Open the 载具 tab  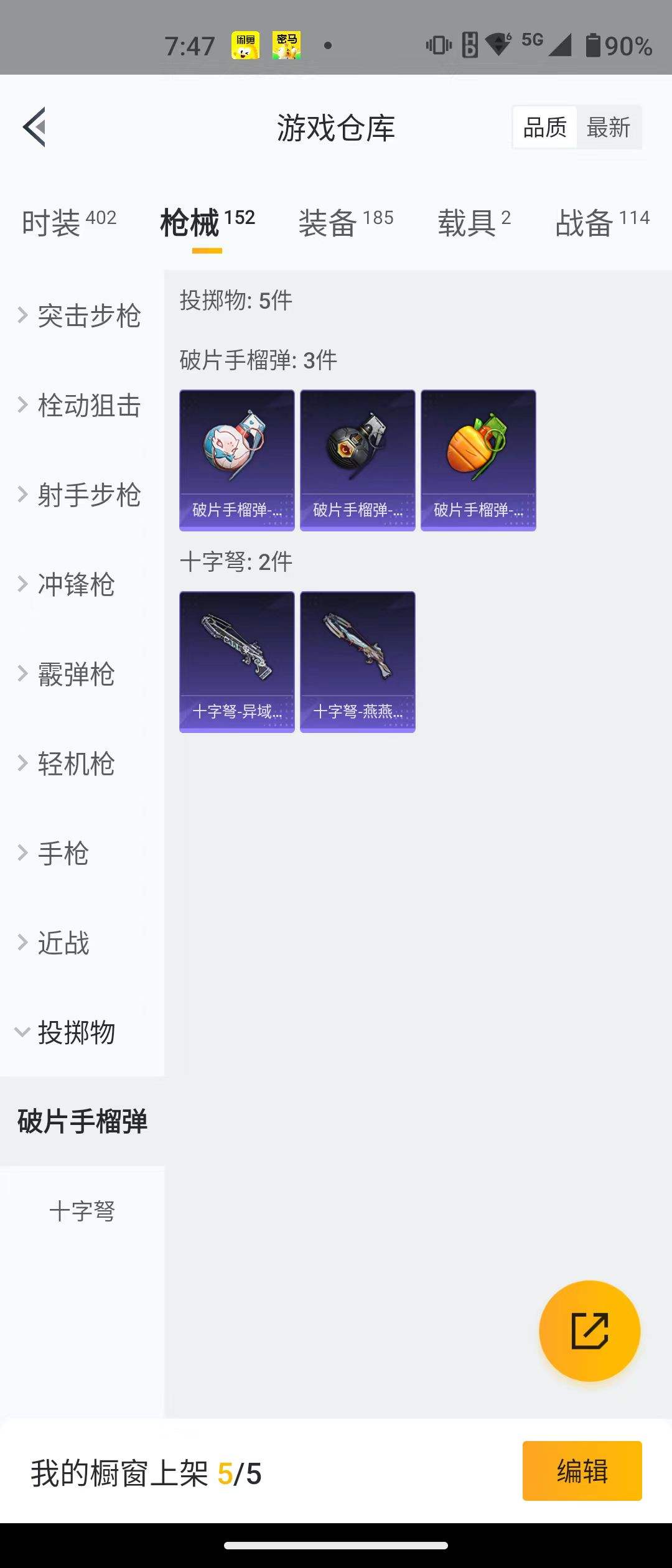click(x=474, y=223)
